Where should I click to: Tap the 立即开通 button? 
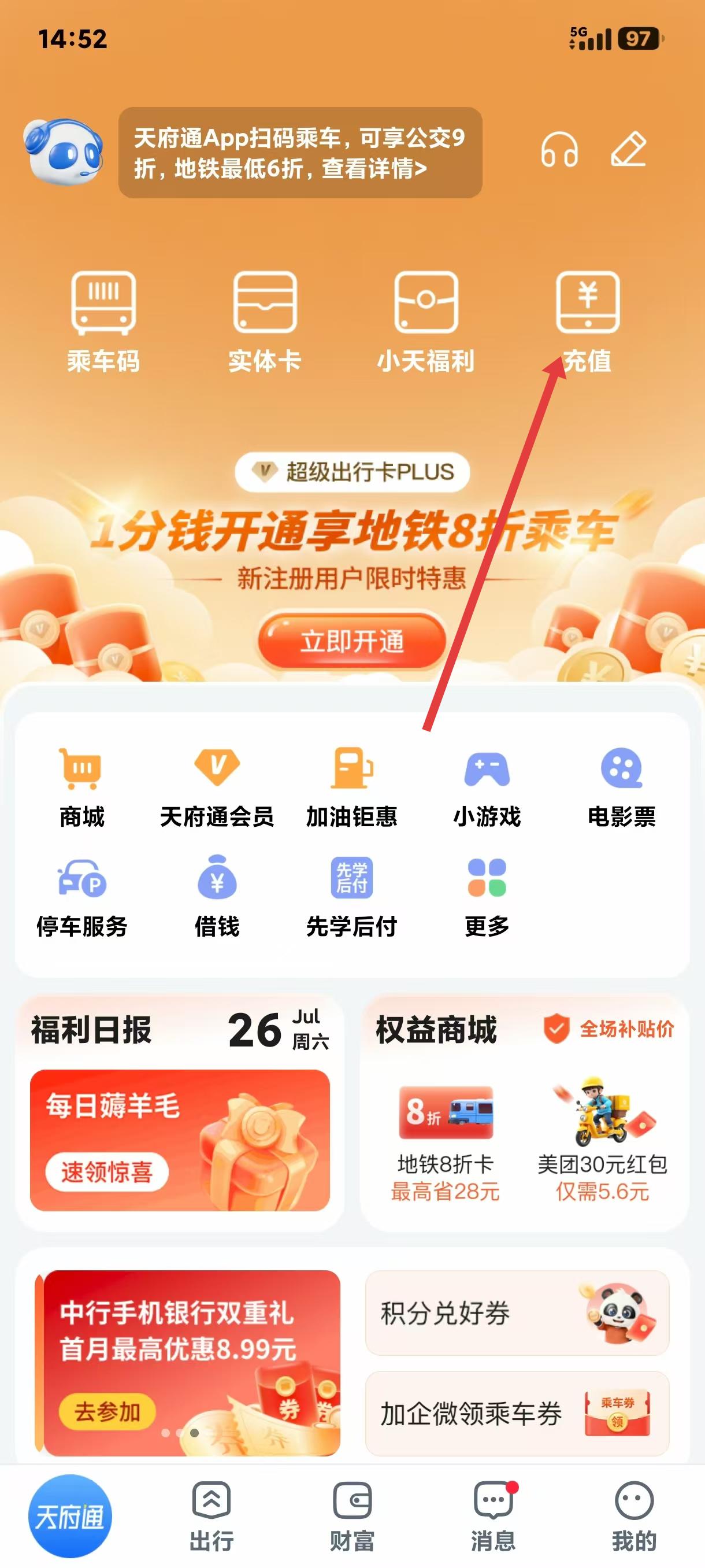point(352,642)
